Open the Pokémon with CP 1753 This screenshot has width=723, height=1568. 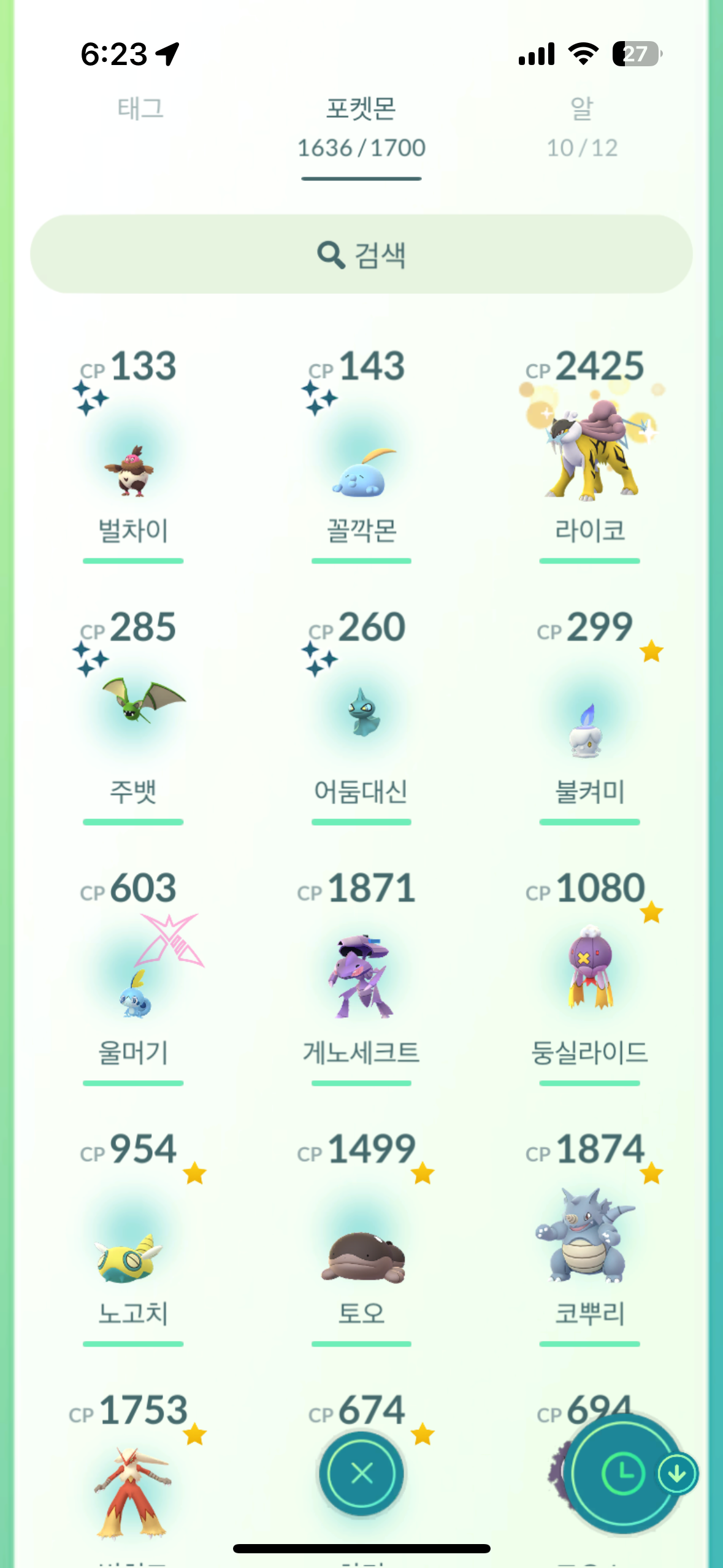[x=133, y=1491]
